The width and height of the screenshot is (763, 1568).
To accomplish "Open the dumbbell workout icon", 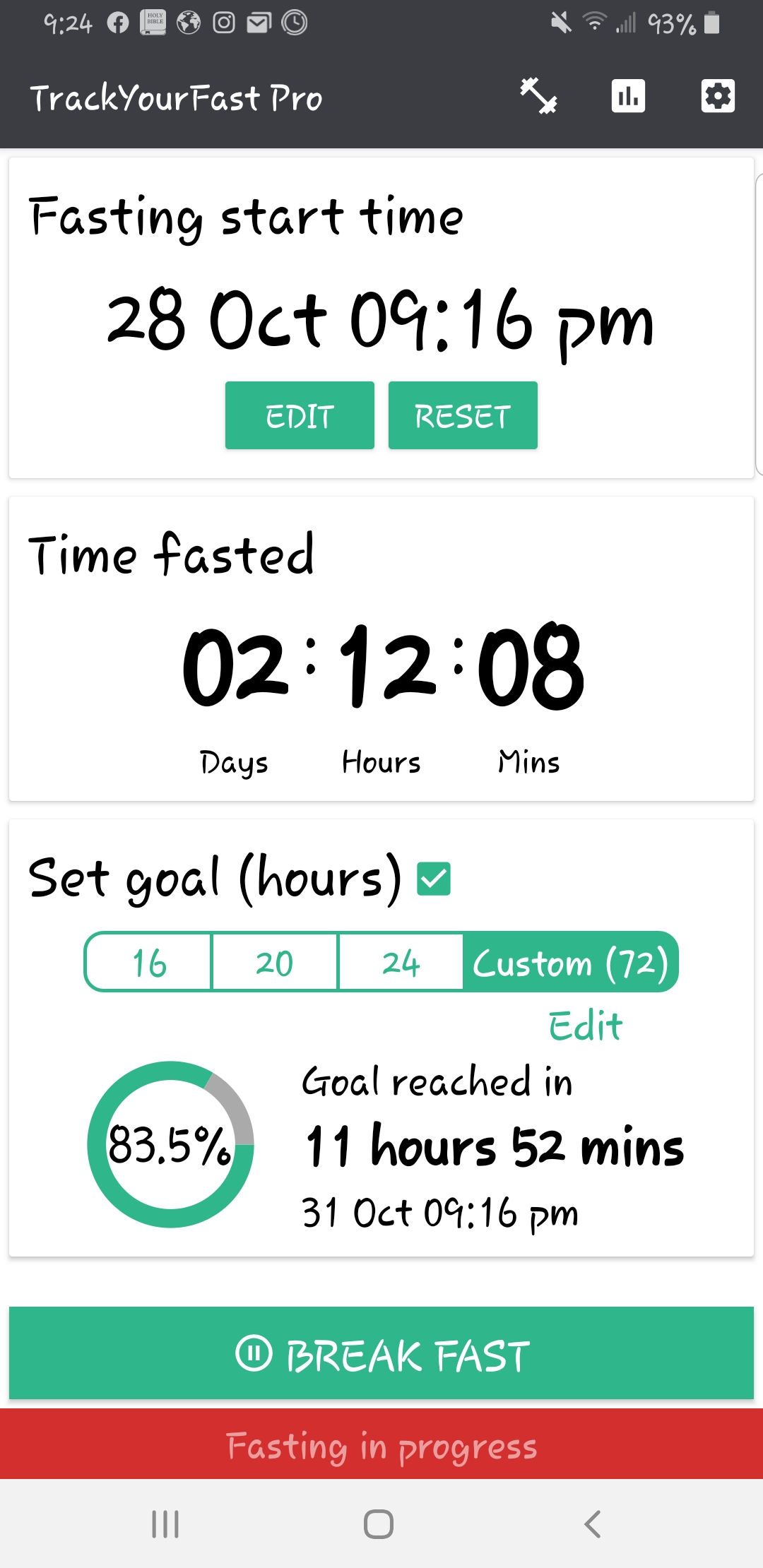I will 538,96.
